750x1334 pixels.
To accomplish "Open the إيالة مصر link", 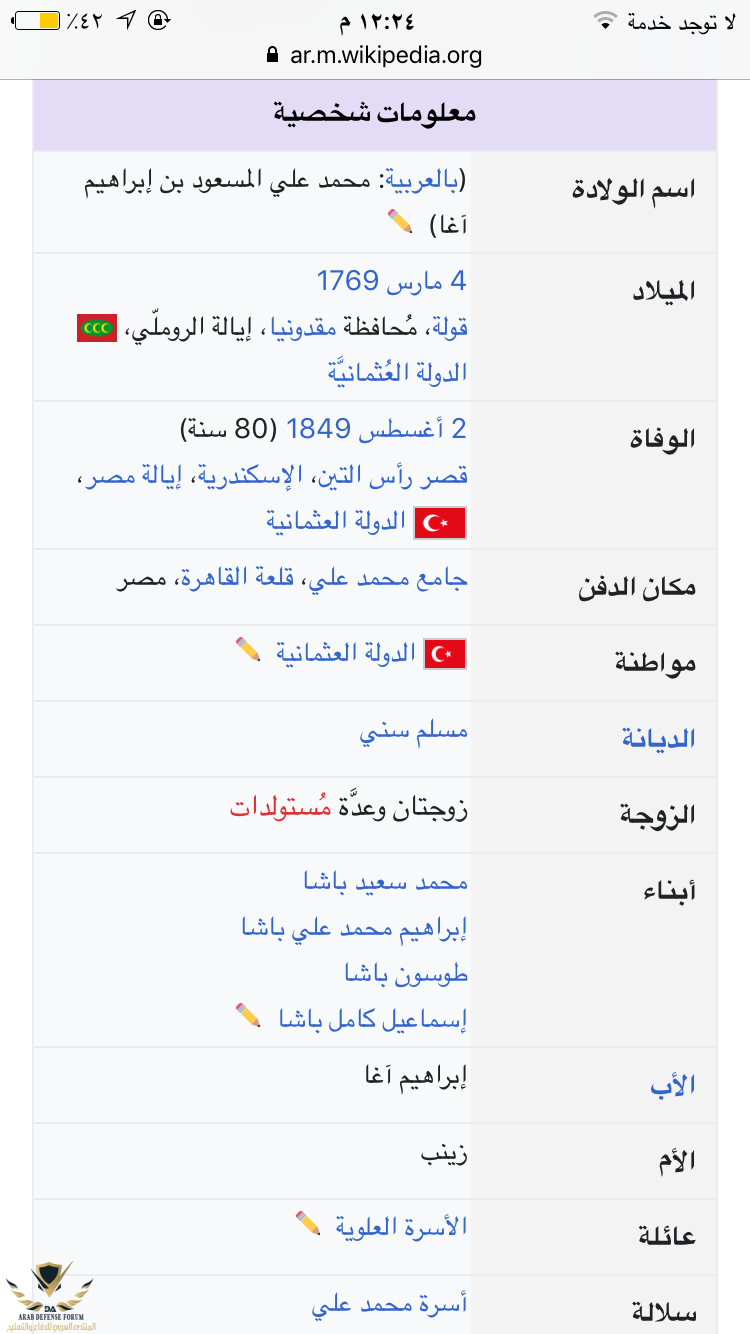I will [123, 475].
